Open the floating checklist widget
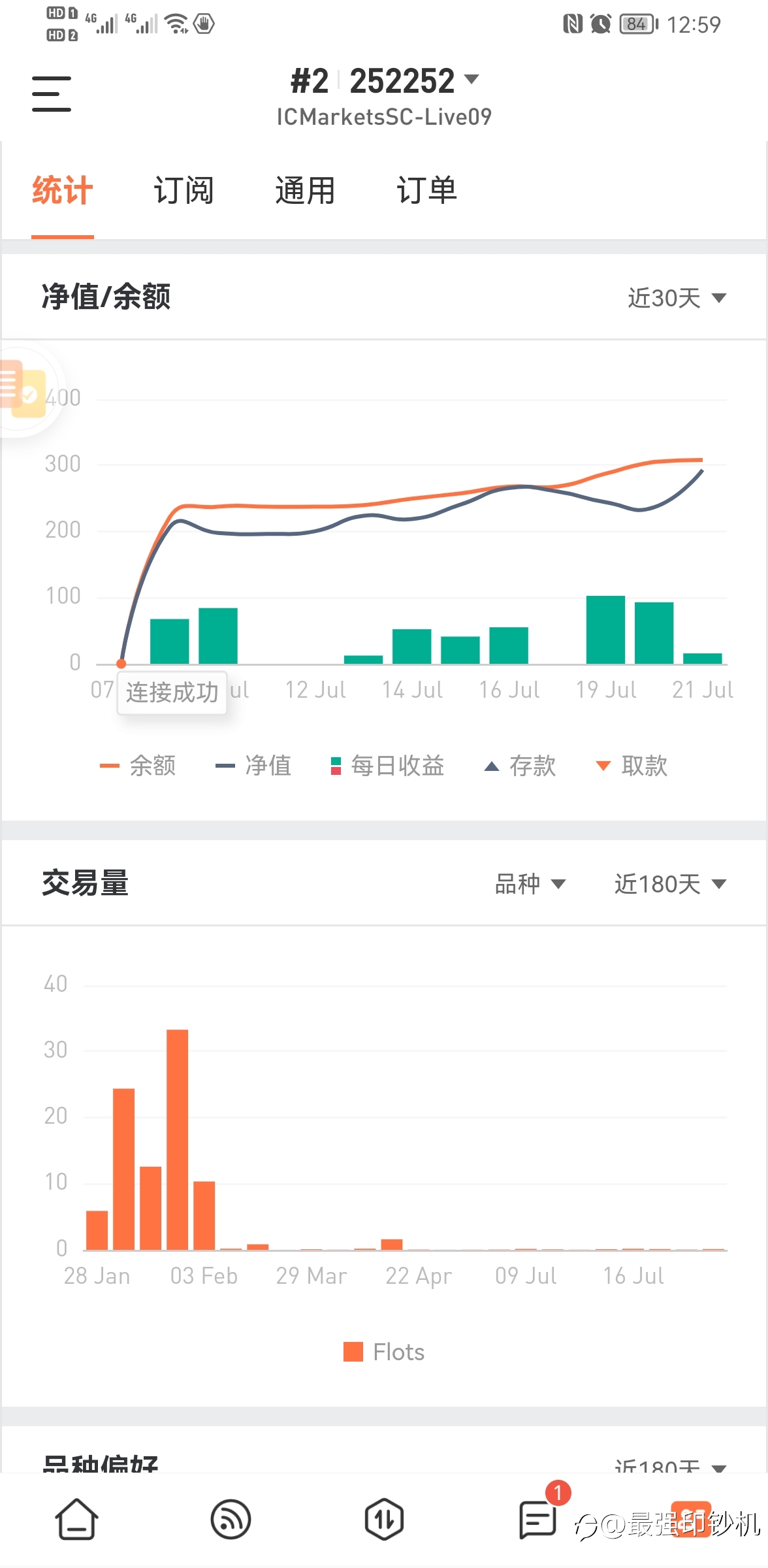The width and height of the screenshot is (768, 1568). [24, 390]
